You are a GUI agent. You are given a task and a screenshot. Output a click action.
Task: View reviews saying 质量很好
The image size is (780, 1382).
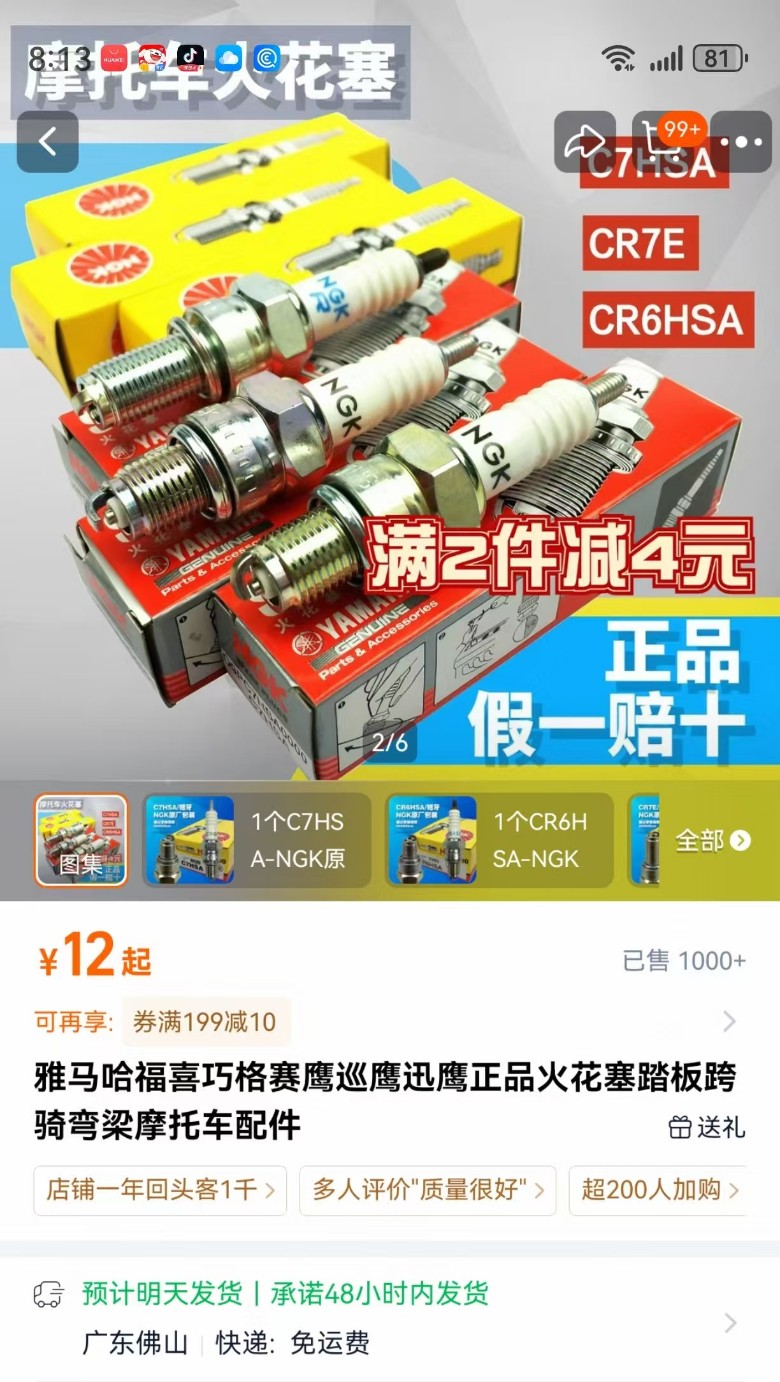tap(428, 1190)
